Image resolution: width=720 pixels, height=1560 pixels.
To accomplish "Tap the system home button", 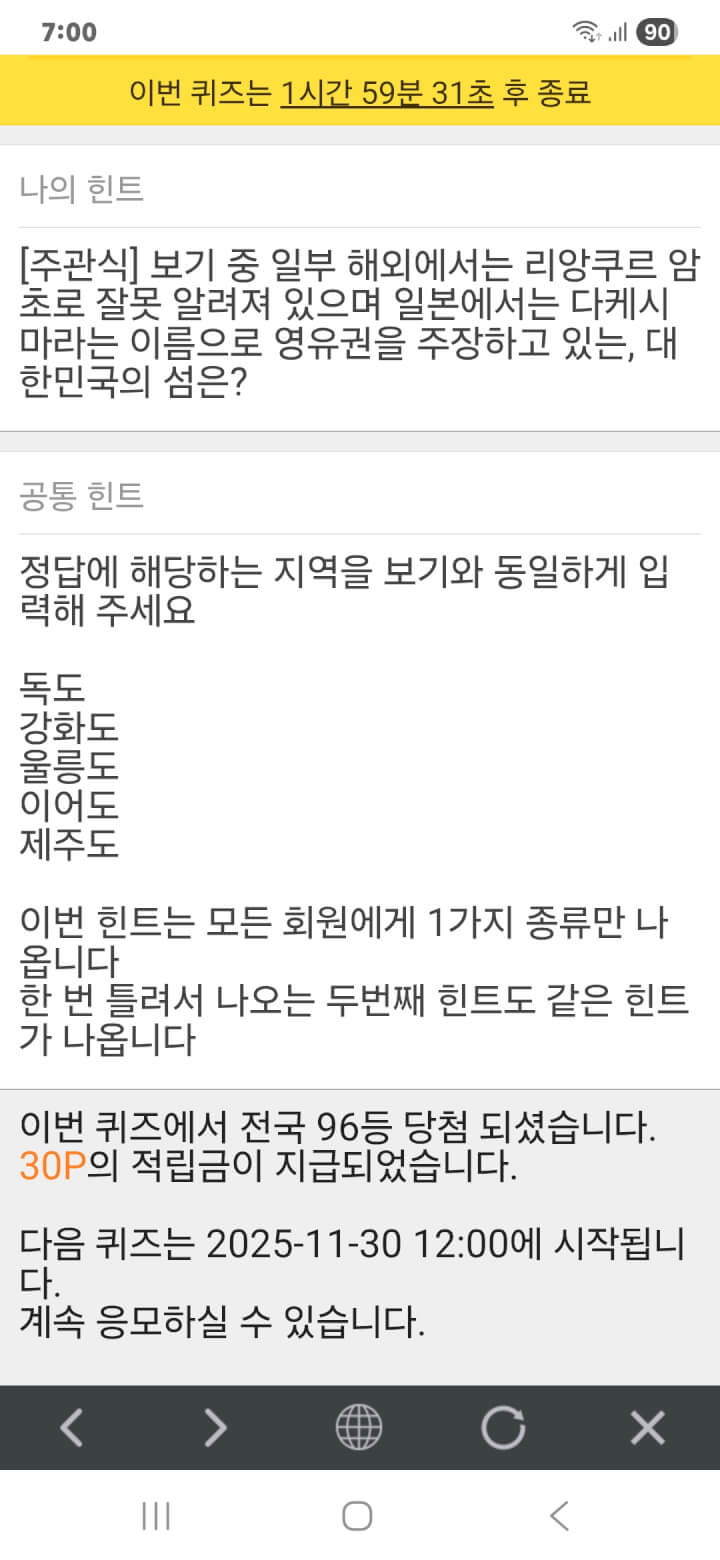I will tap(357, 1516).
